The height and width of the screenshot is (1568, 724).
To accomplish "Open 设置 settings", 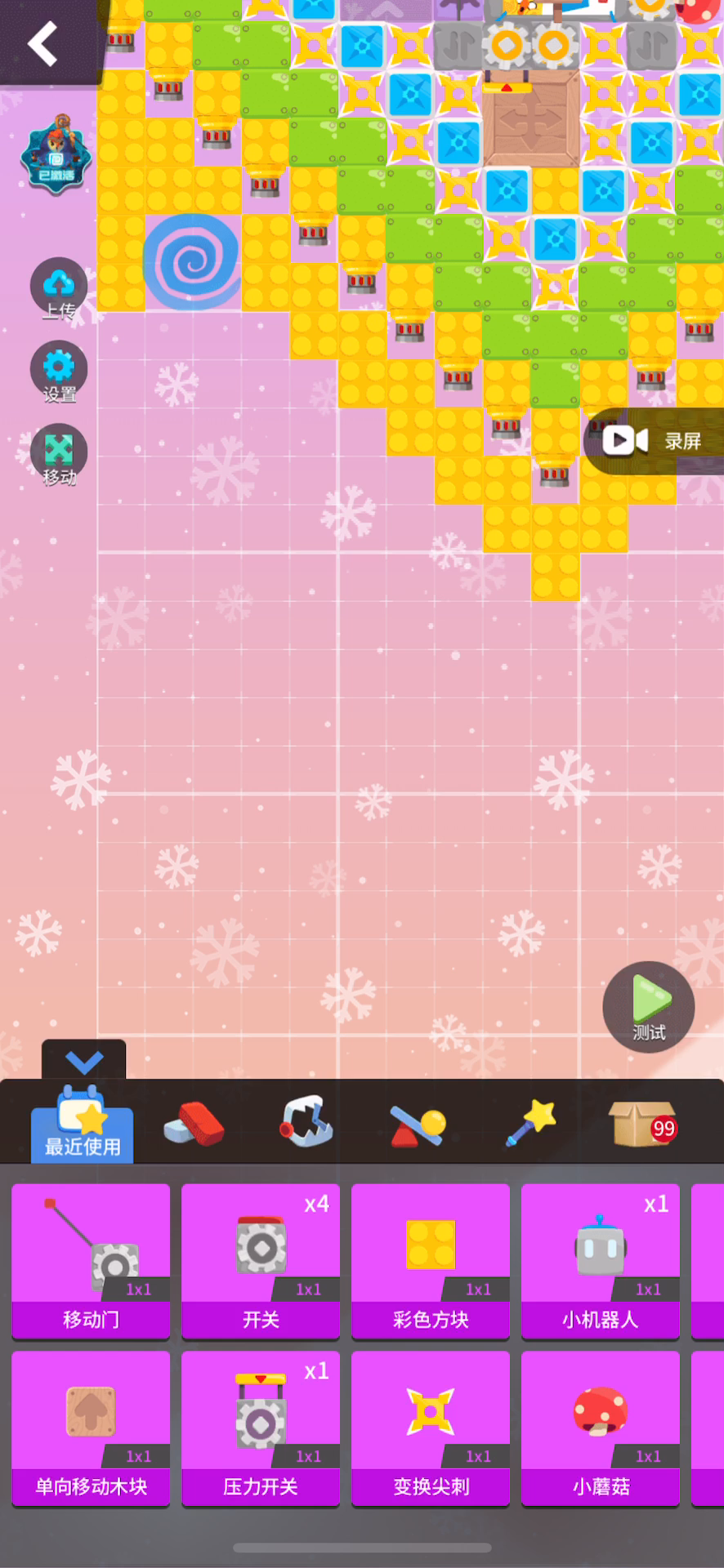I will tap(59, 372).
